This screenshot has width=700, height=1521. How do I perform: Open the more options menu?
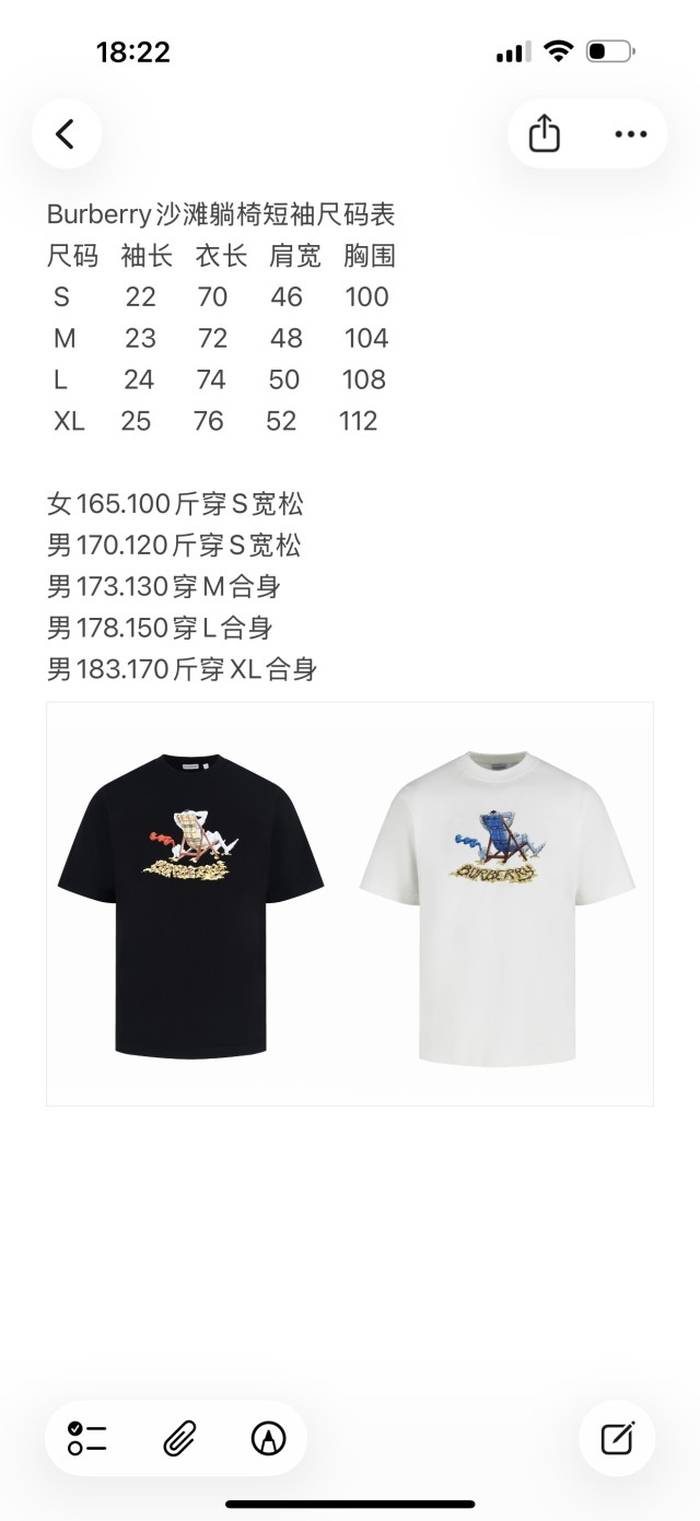[x=630, y=134]
